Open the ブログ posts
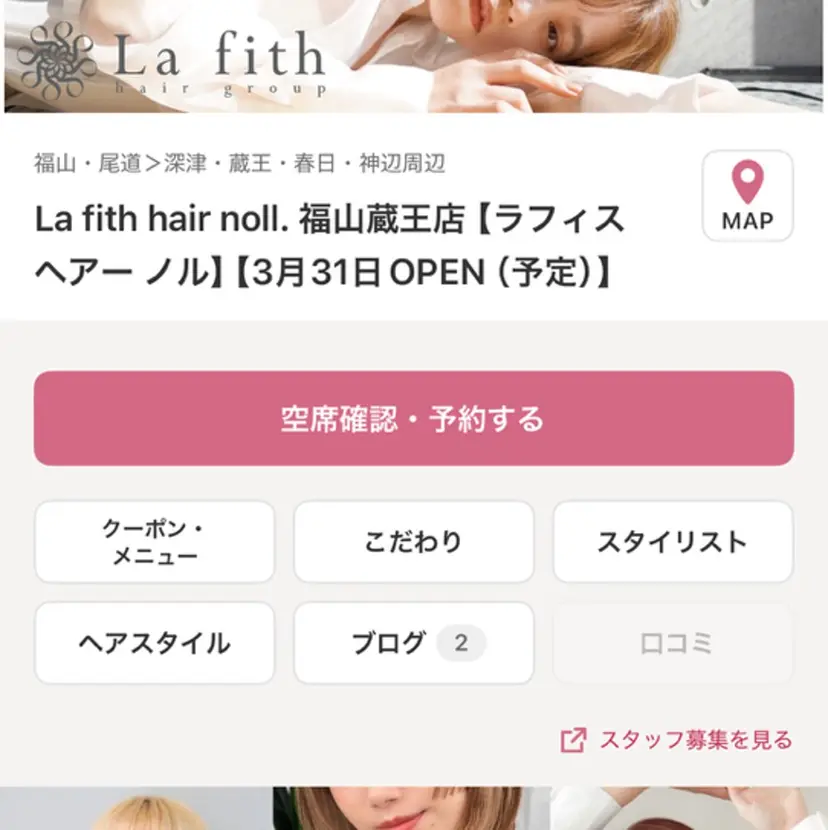This screenshot has width=828, height=830. click(413, 643)
